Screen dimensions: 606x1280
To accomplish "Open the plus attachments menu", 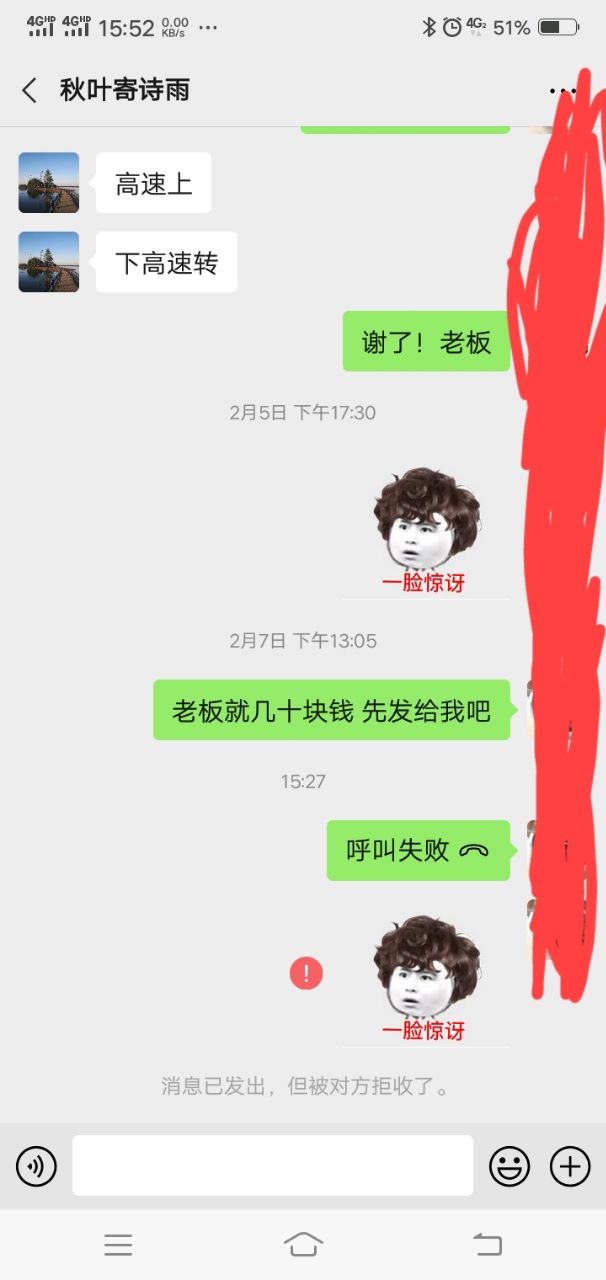I will 570,1166.
